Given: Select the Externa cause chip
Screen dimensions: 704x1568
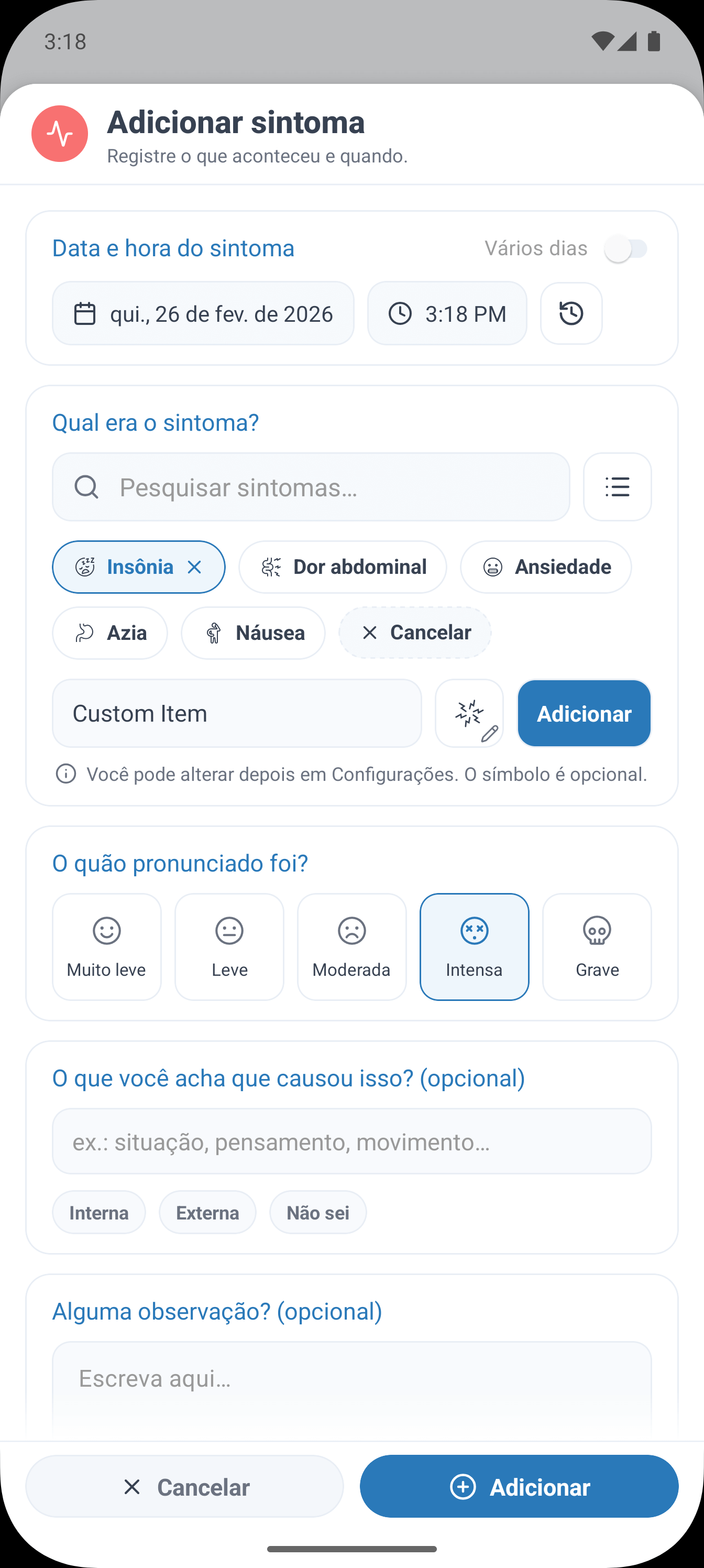Looking at the screenshot, I should pyautogui.click(x=207, y=1212).
